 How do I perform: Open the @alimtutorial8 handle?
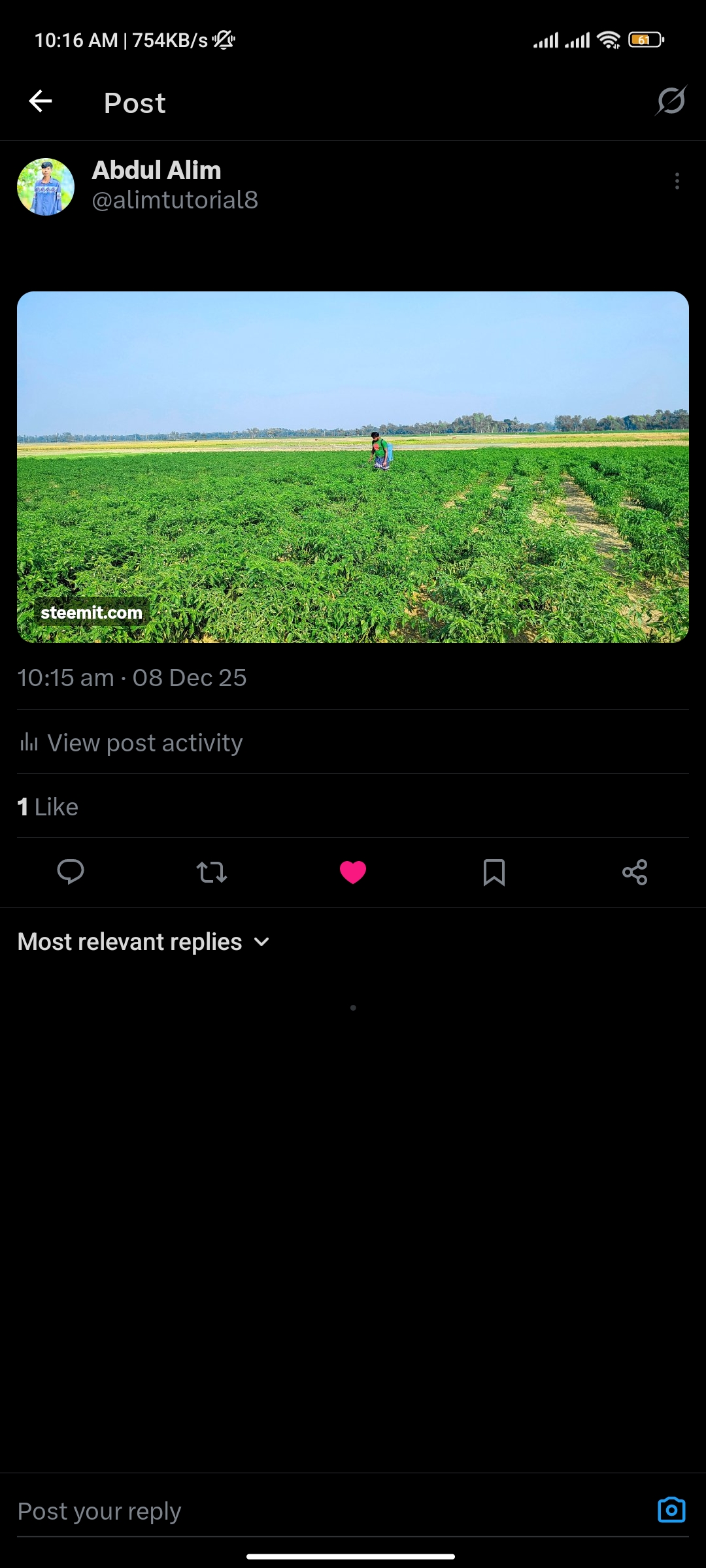[175, 201]
